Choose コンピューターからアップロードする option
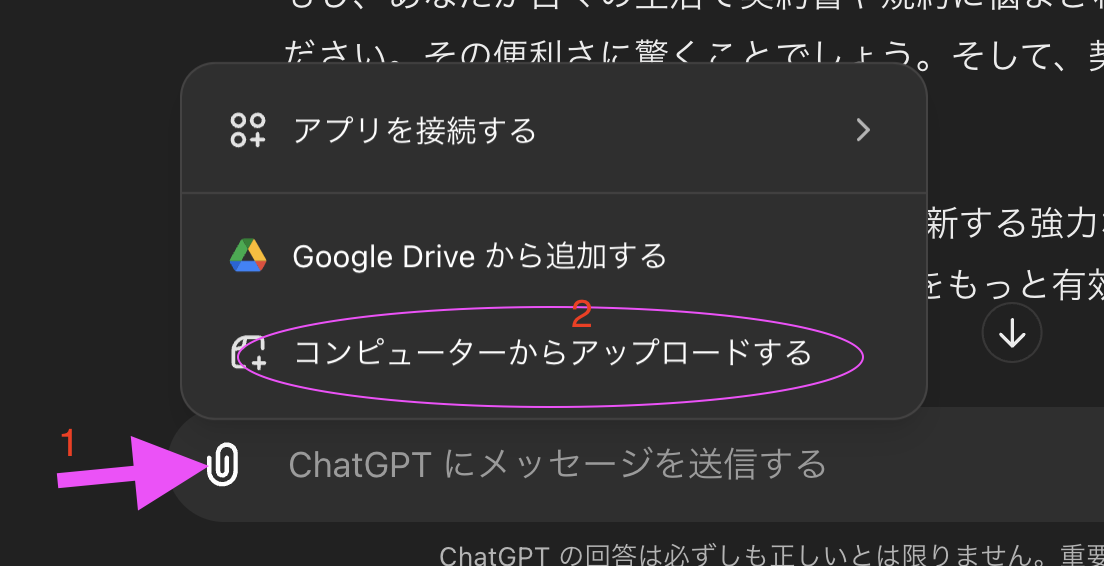 click(551, 352)
